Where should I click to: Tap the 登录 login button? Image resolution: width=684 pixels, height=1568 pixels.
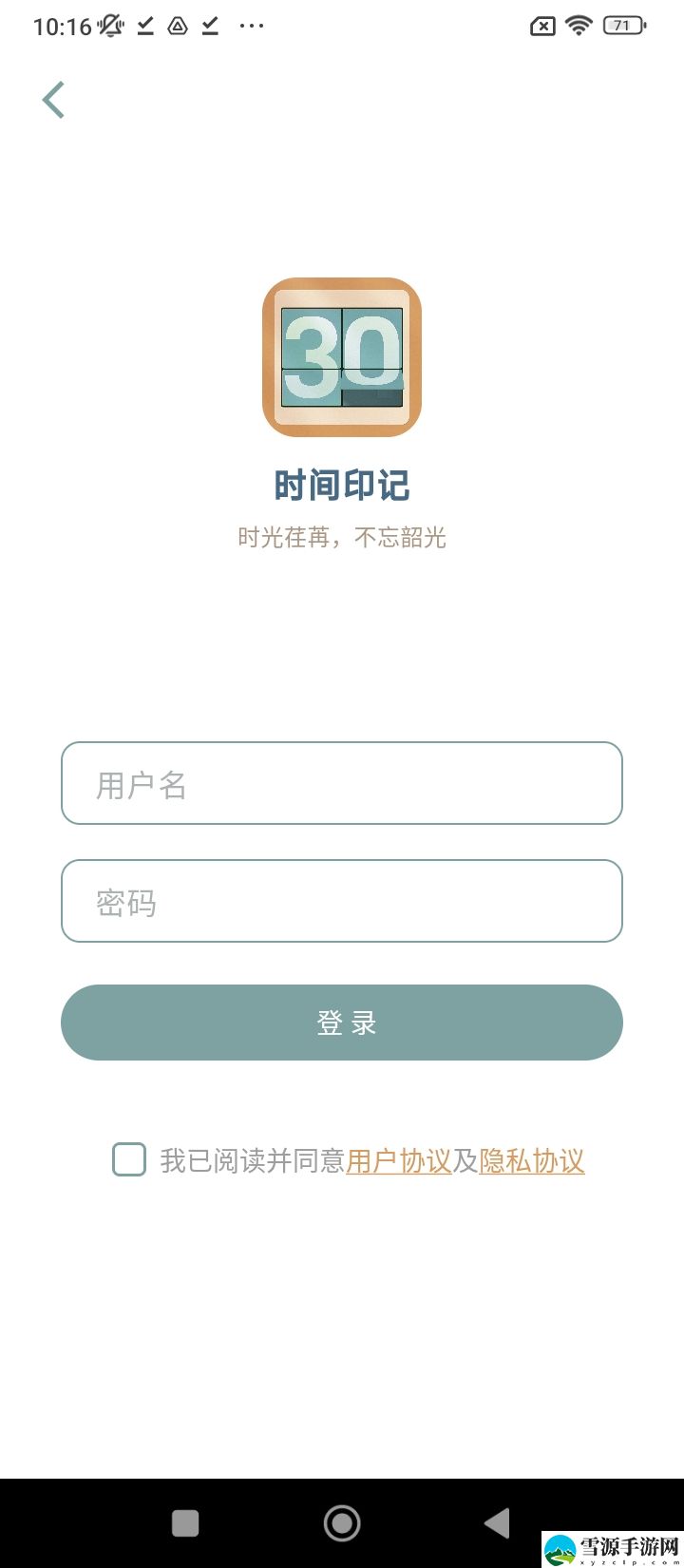click(342, 1023)
